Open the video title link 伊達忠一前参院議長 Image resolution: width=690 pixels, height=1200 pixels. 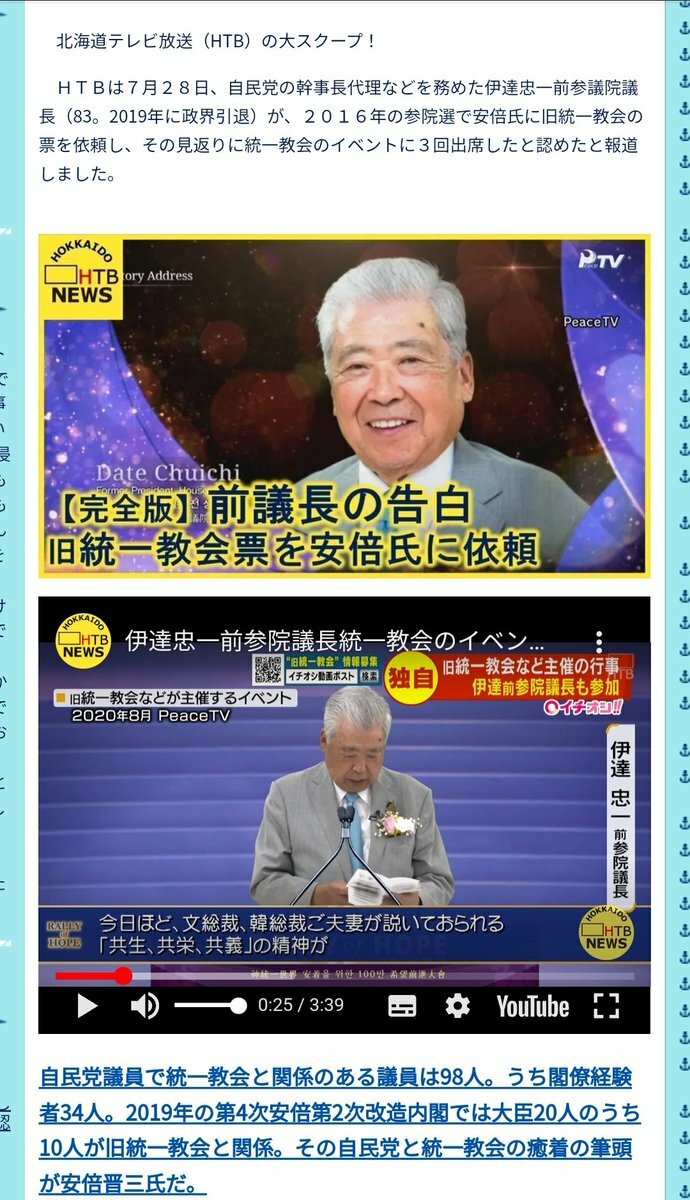[x=335, y=641]
